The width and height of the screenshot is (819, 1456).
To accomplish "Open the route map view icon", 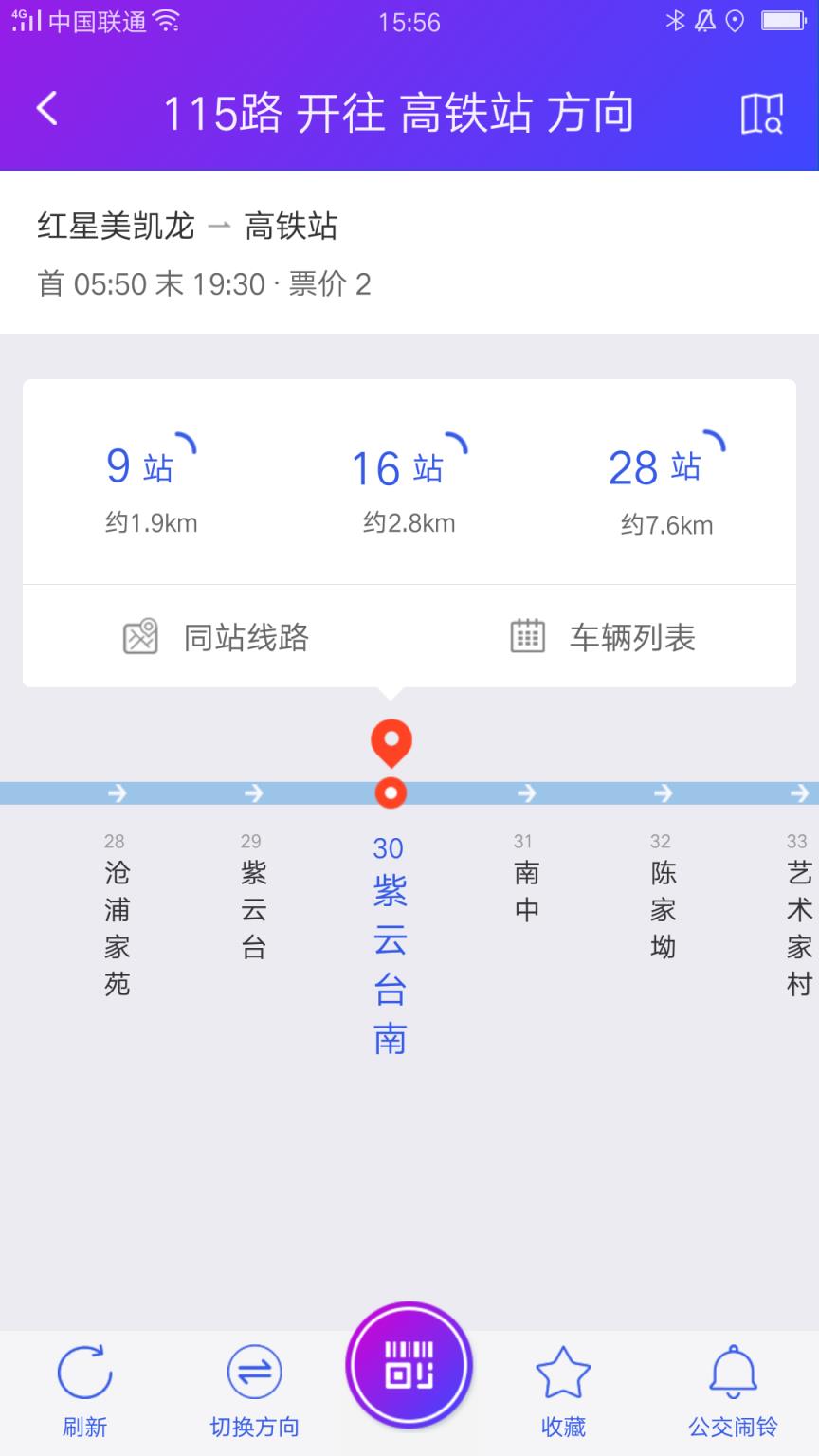I will point(759,113).
